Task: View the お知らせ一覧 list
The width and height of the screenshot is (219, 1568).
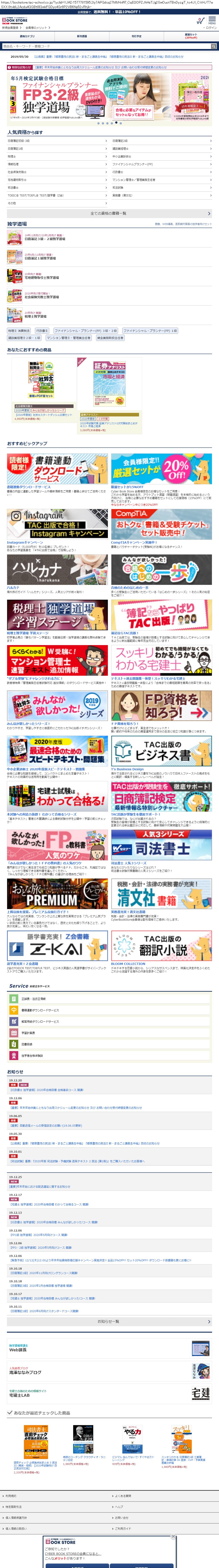Action: tap(110, 1321)
